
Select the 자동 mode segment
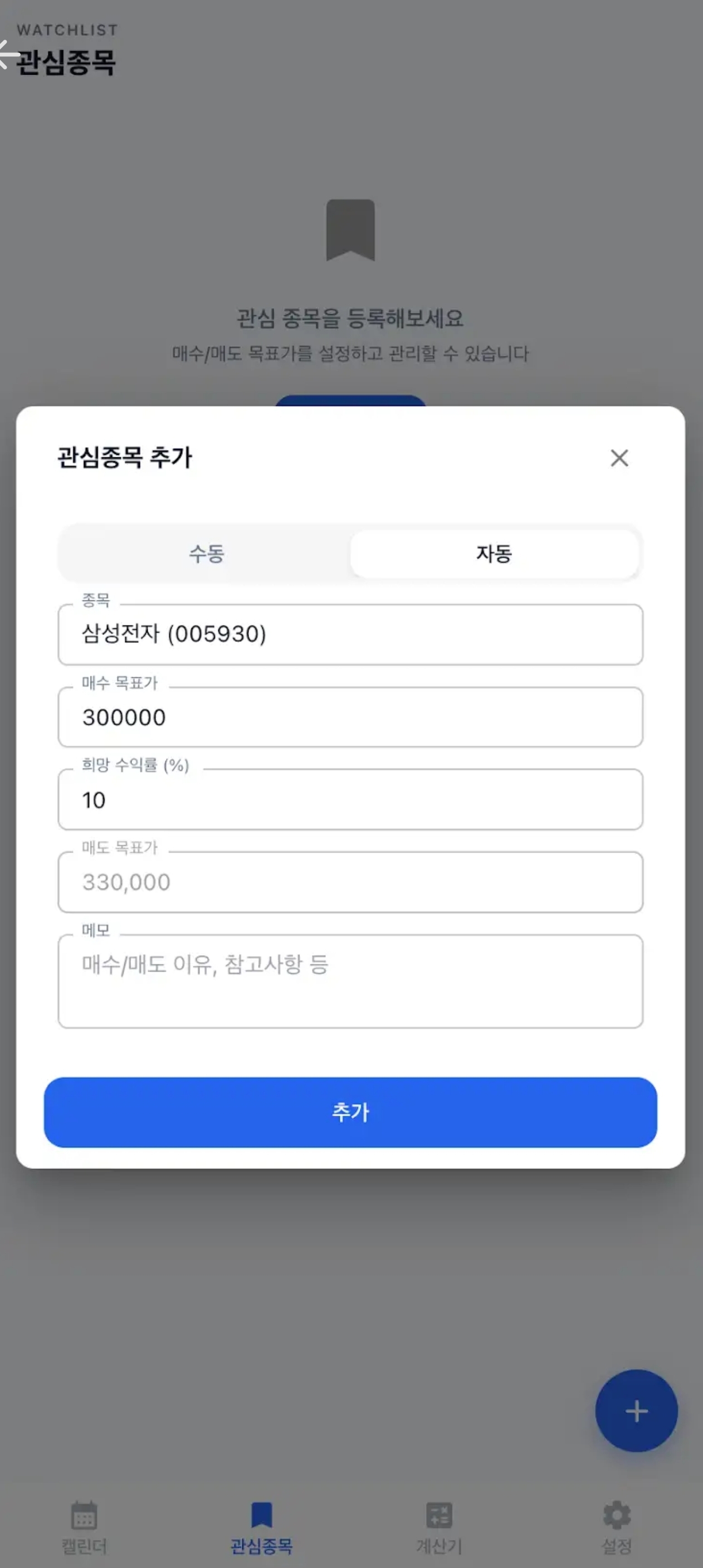coord(494,553)
